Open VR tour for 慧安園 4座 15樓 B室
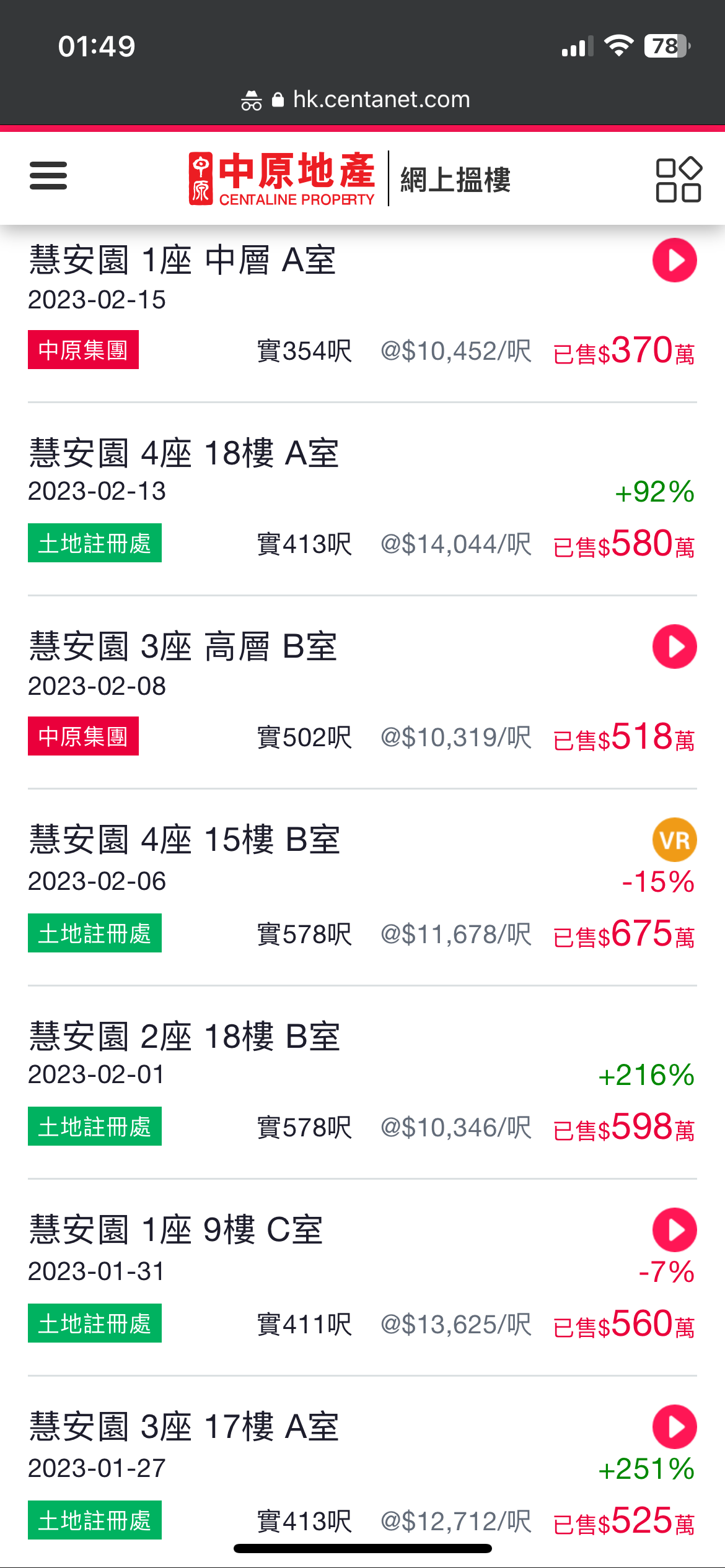725x1568 pixels. pos(674,840)
